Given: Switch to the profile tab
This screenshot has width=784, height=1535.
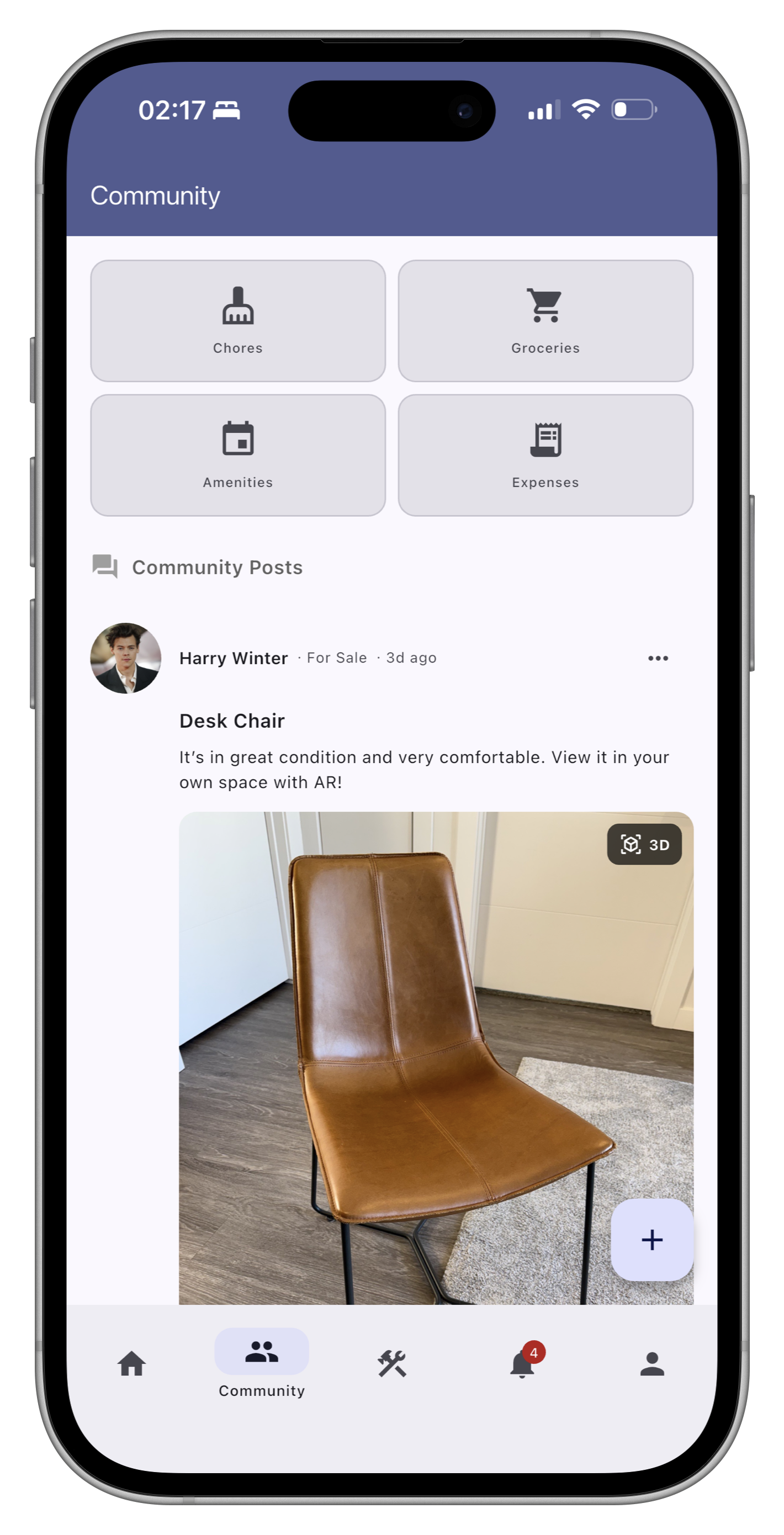Looking at the screenshot, I should tap(651, 1364).
